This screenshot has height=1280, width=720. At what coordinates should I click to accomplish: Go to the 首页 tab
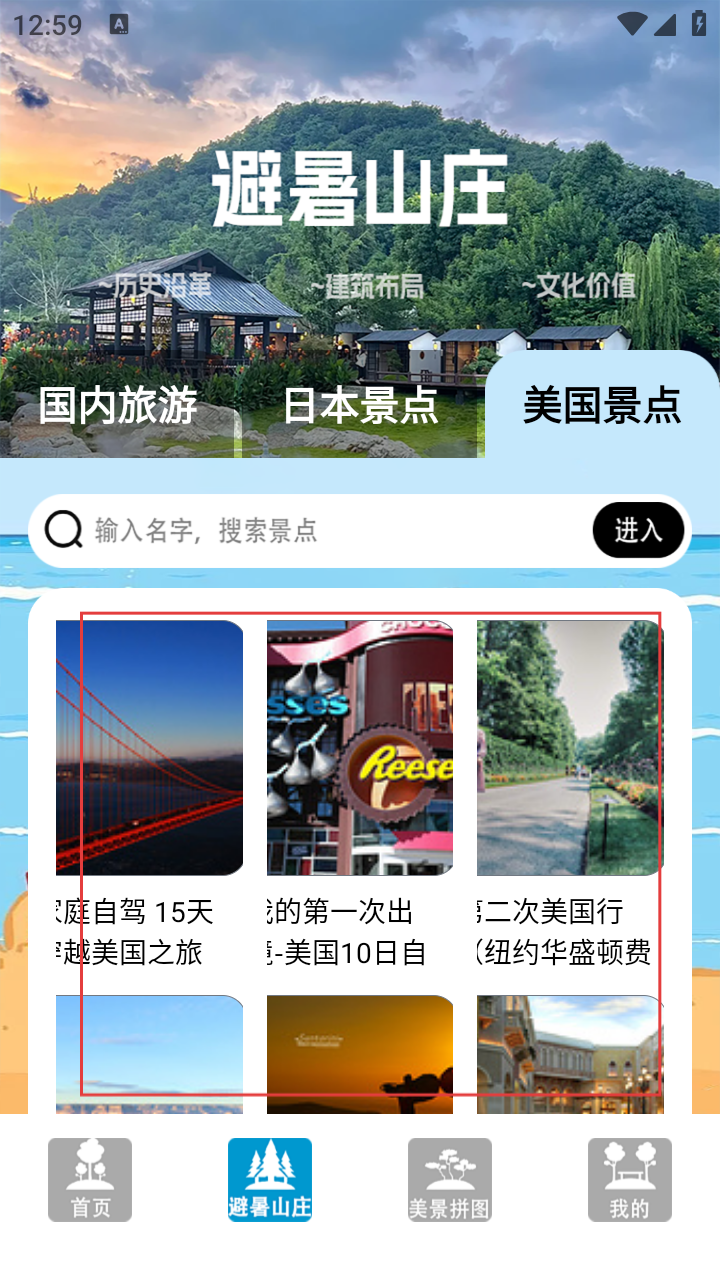(x=90, y=1180)
